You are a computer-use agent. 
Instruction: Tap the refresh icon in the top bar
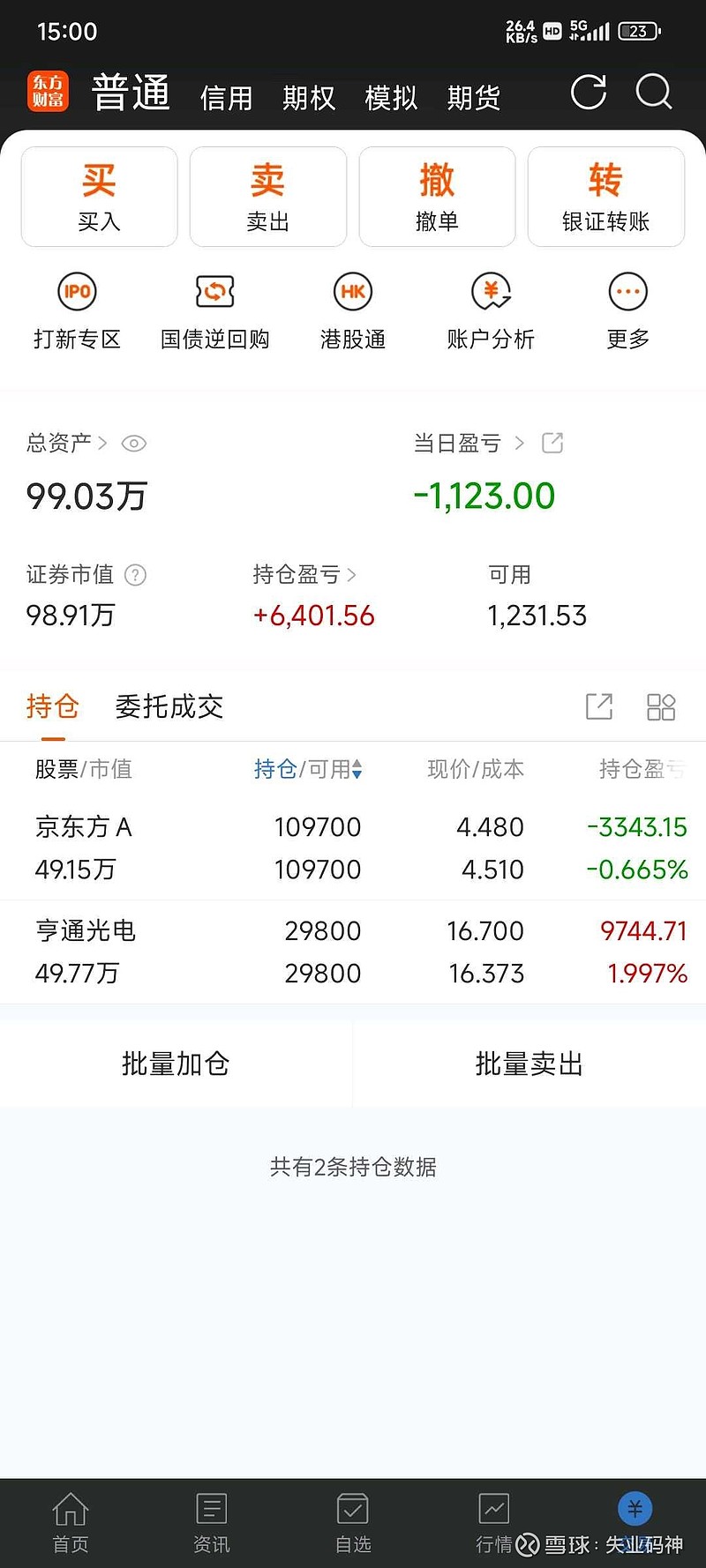(x=589, y=93)
